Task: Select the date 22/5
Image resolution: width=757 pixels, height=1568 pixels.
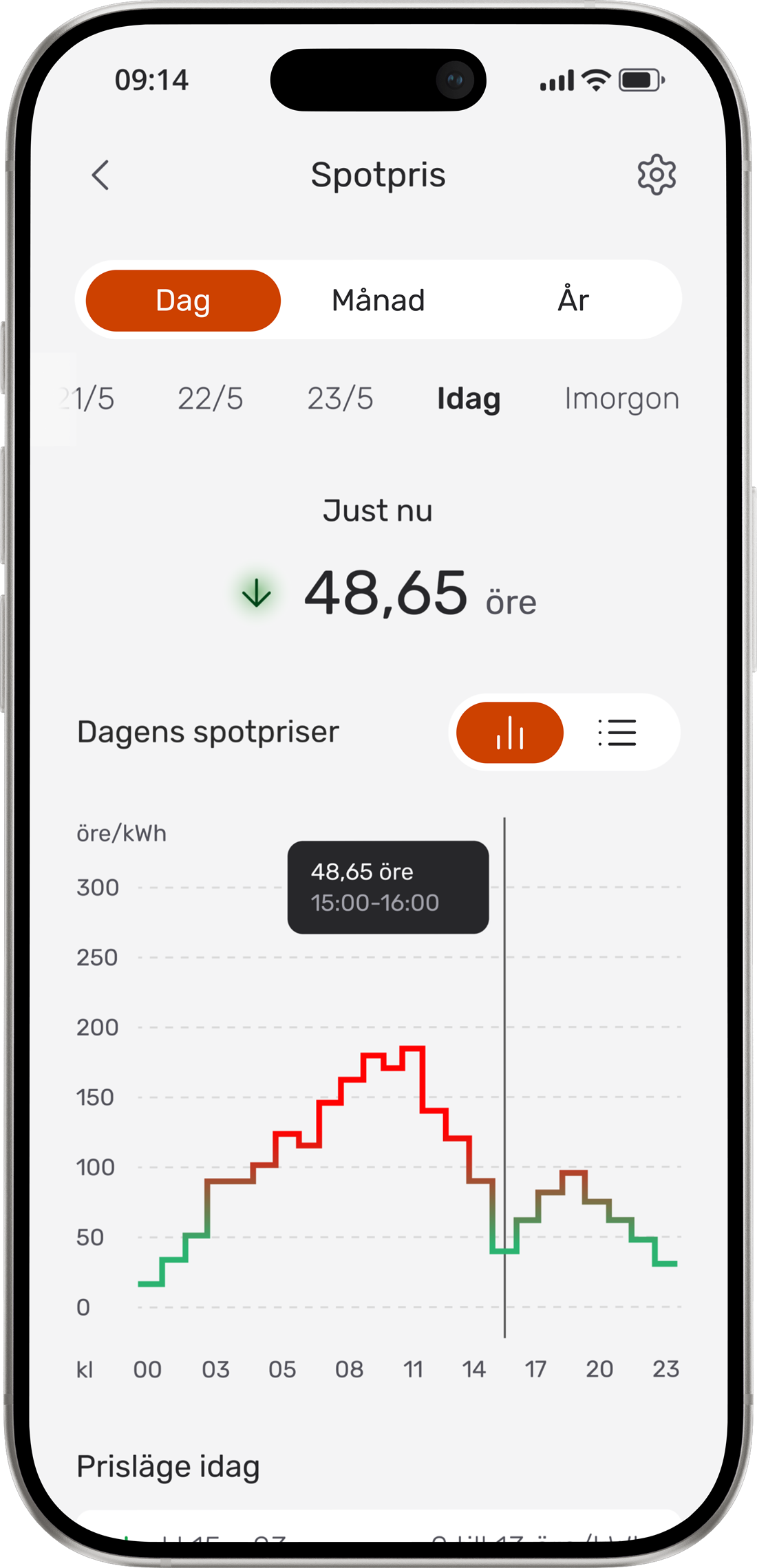Action: click(x=210, y=399)
